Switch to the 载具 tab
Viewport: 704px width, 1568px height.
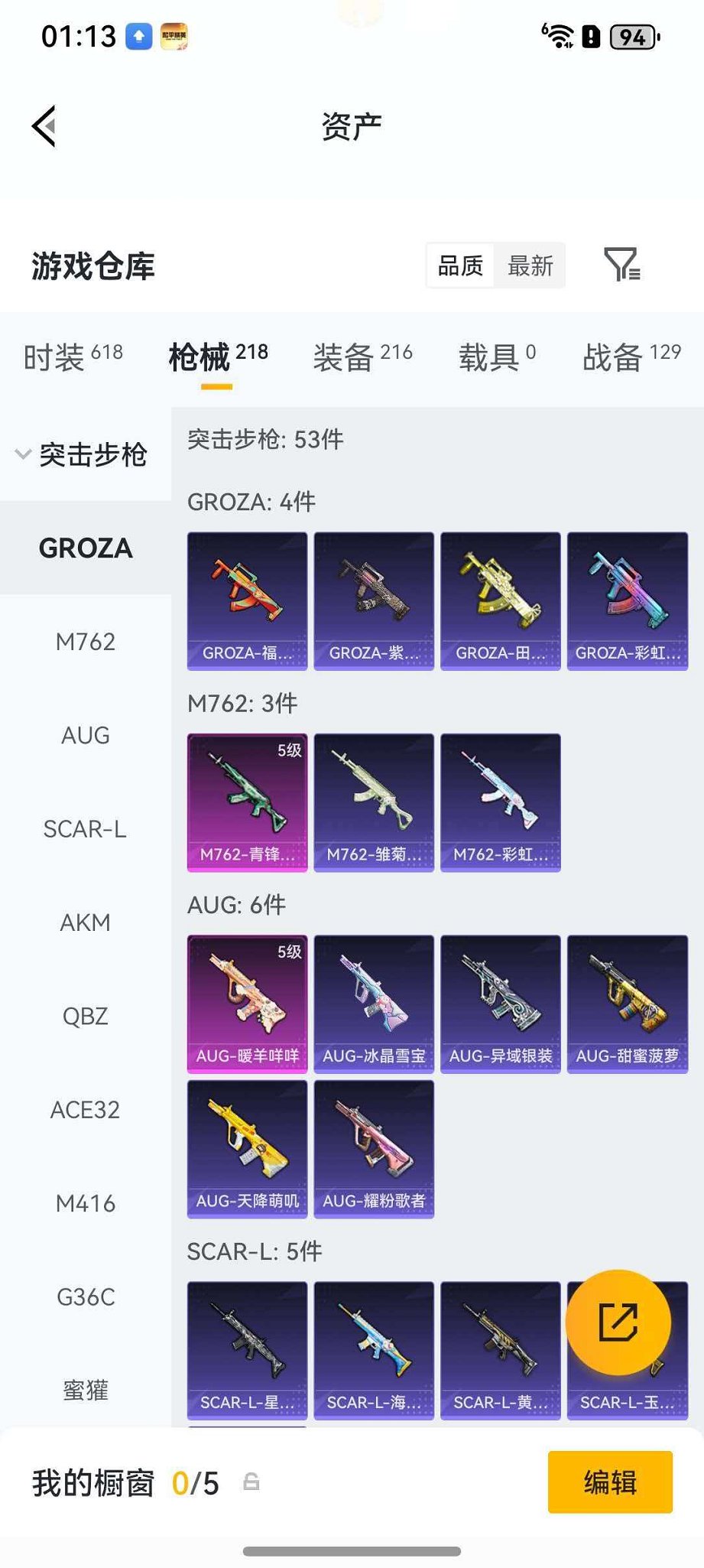click(x=497, y=356)
